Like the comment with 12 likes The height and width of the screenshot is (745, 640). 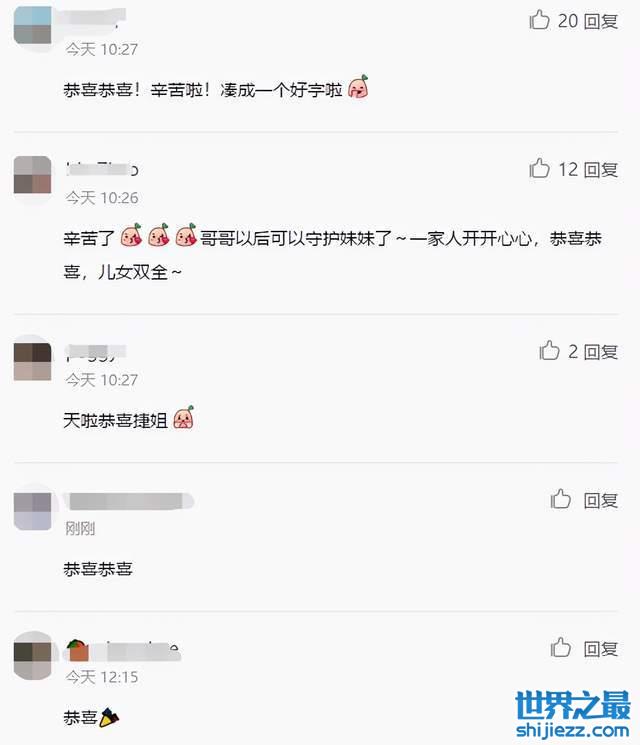click(540, 169)
